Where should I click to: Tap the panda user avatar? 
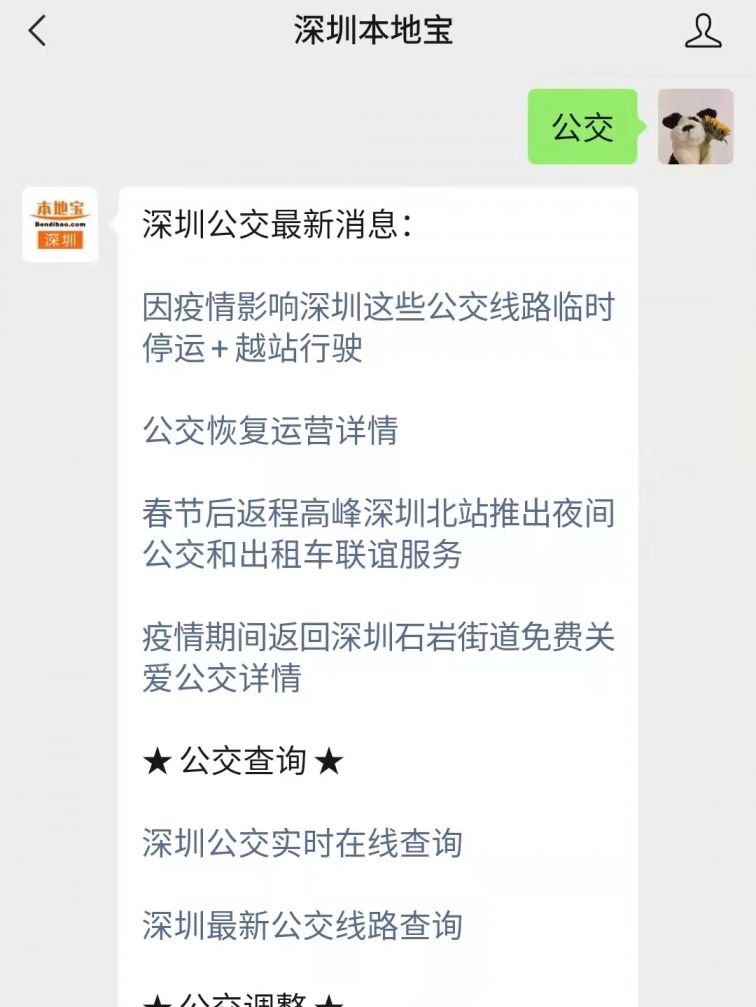click(x=695, y=127)
